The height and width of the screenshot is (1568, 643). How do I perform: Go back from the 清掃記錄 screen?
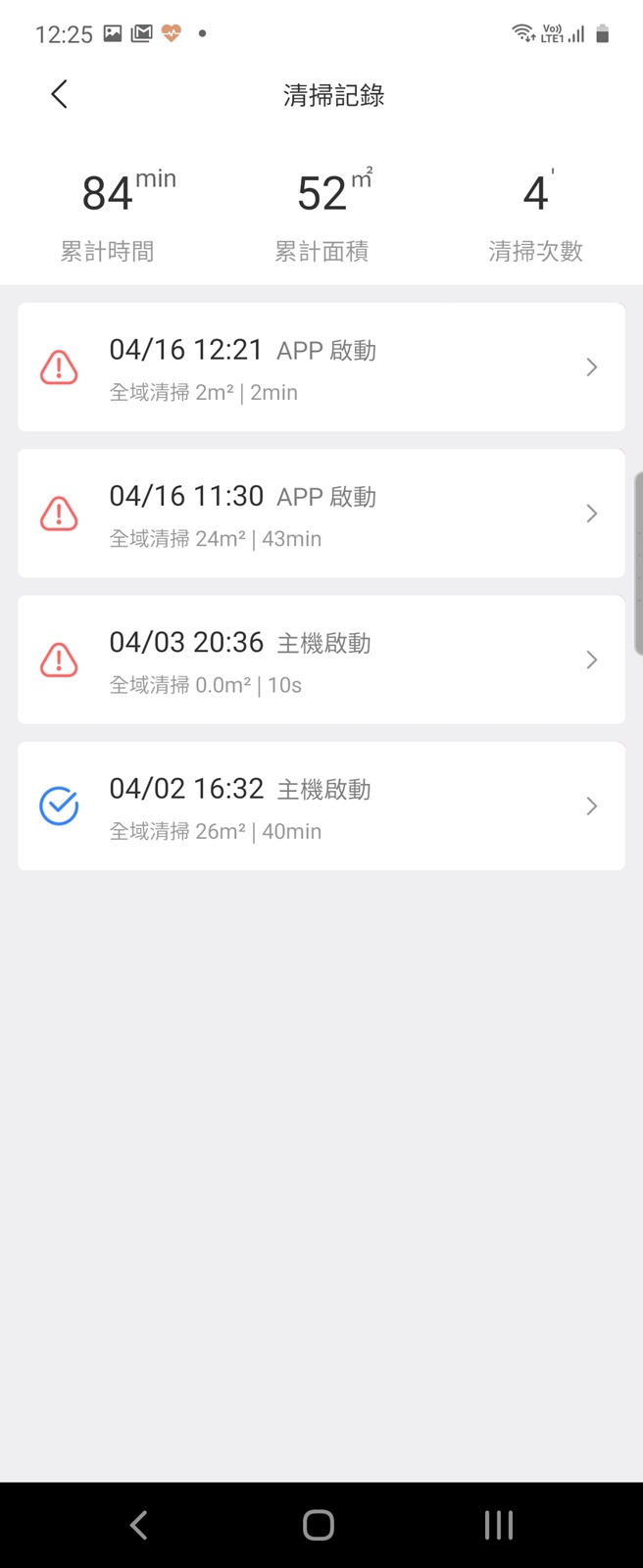pyautogui.click(x=60, y=95)
